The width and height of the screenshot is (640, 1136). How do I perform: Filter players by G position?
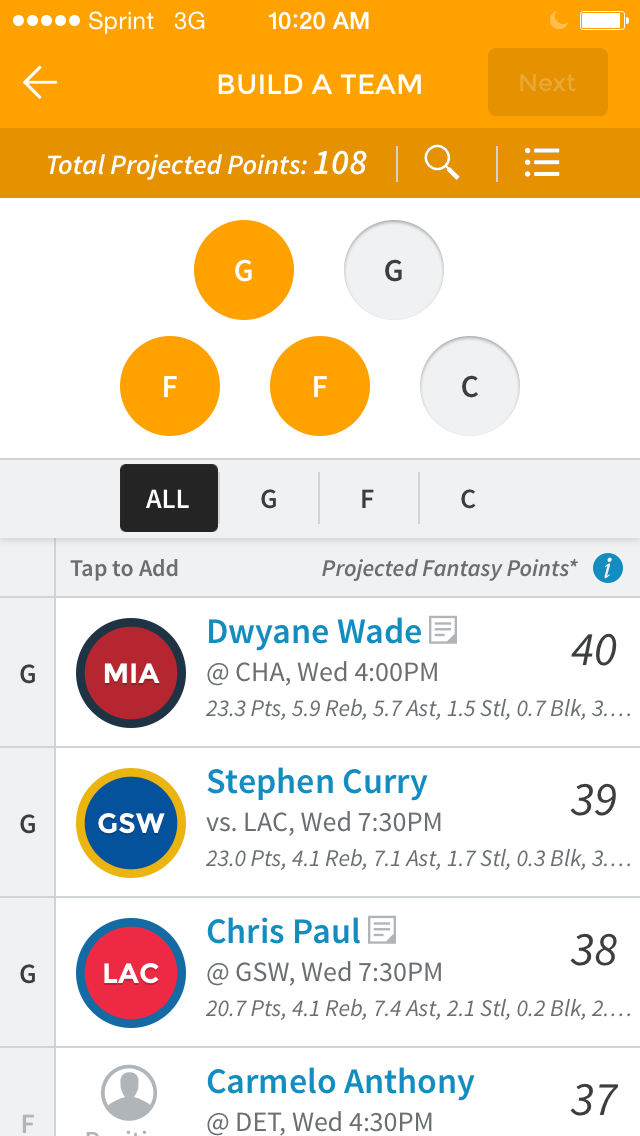click(x=269, y=498)
